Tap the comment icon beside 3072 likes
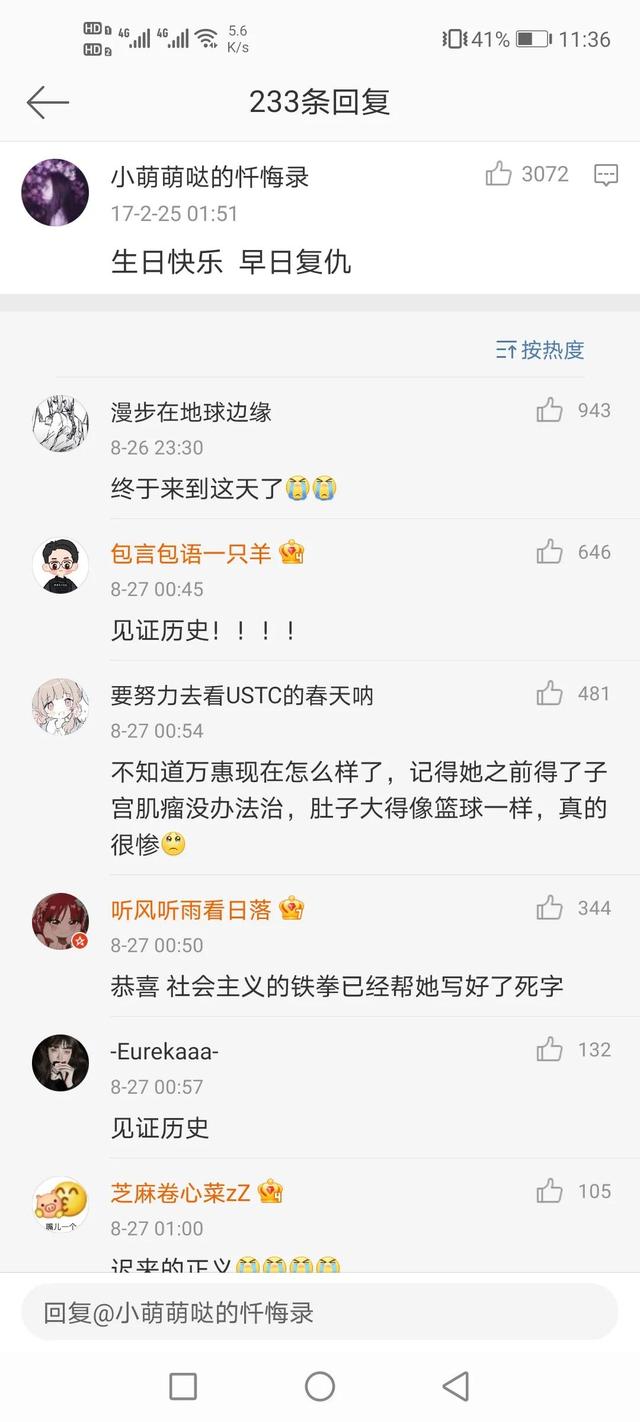 [606, 175]
